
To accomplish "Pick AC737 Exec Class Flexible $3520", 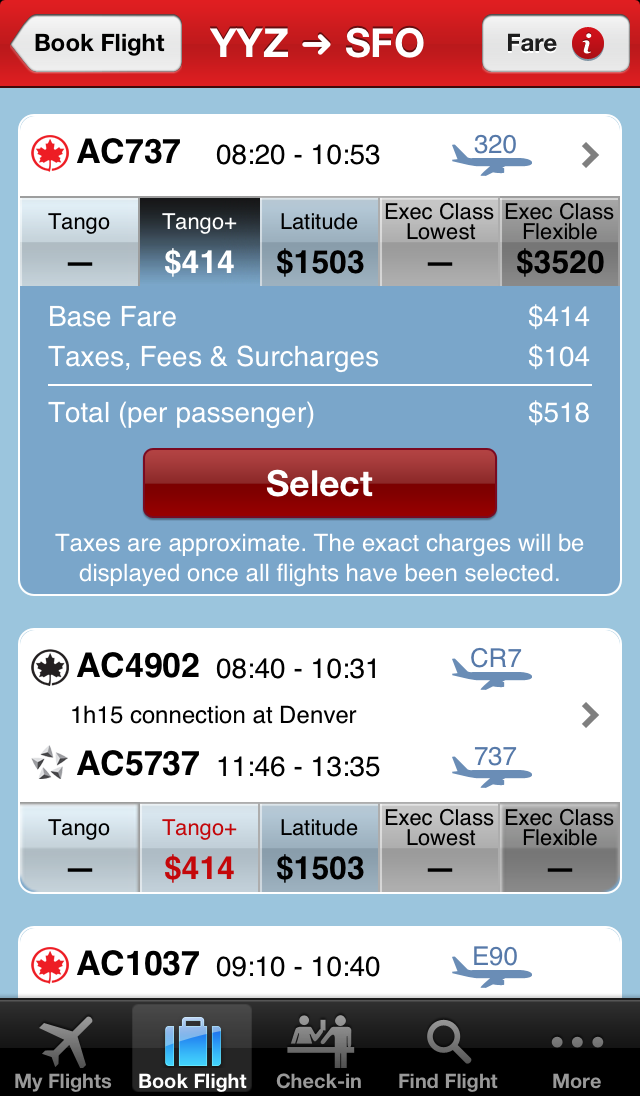I will (x=560, y=243).
